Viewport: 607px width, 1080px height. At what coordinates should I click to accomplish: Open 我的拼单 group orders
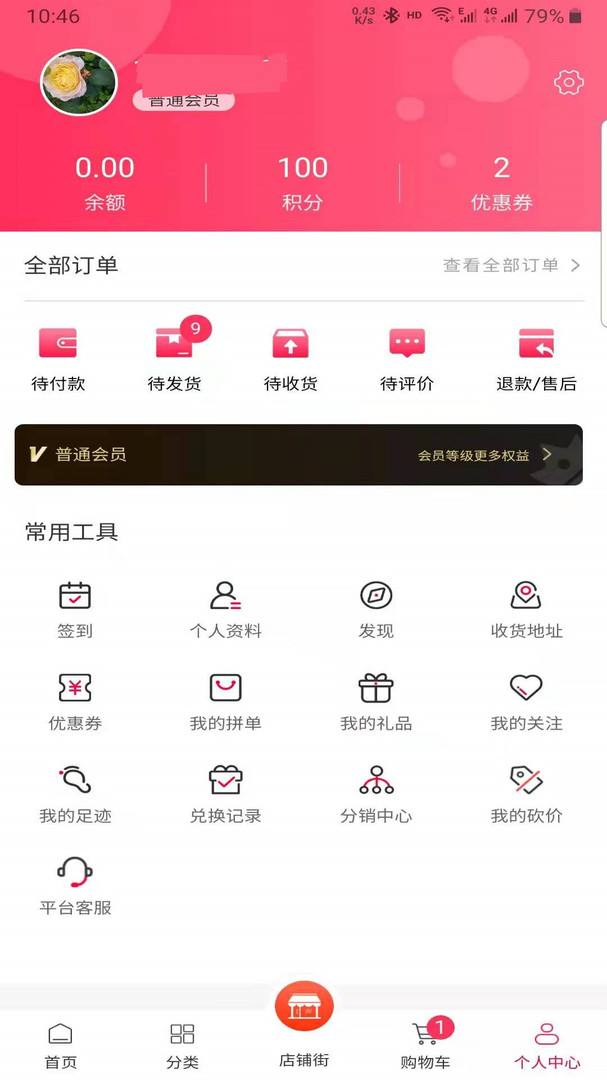tap(225, 701)
